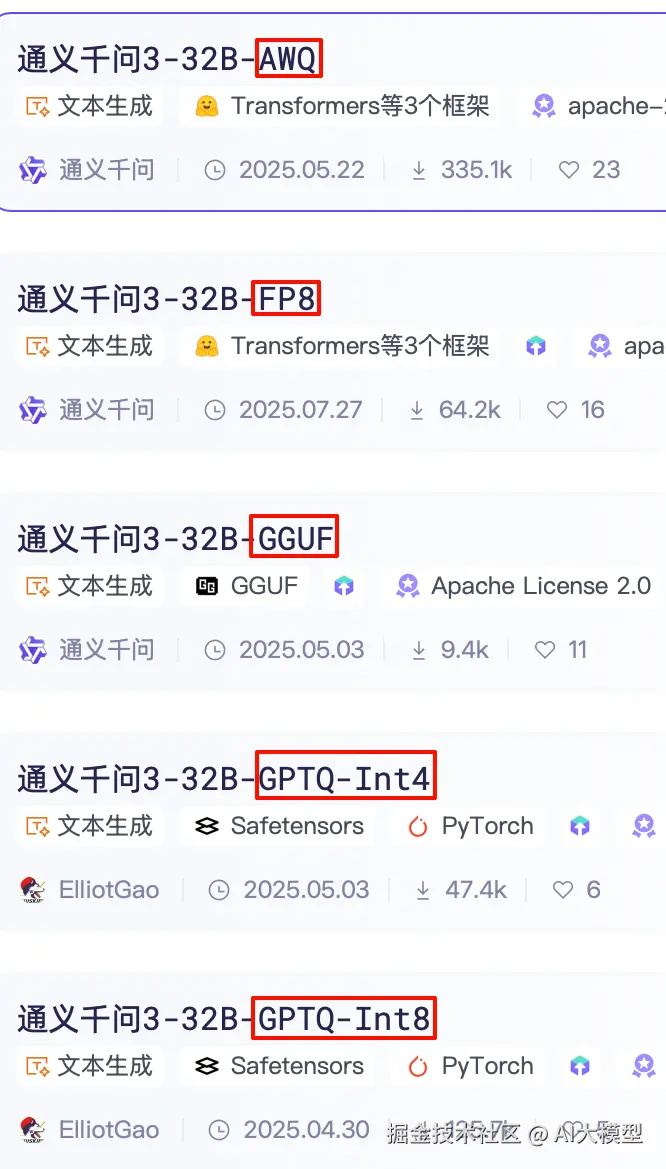Viewport: 666px width, 1169px height.
Task: View the 通义千问3-32B-GPTQ-Int4 model
Action: coord(225,779)
